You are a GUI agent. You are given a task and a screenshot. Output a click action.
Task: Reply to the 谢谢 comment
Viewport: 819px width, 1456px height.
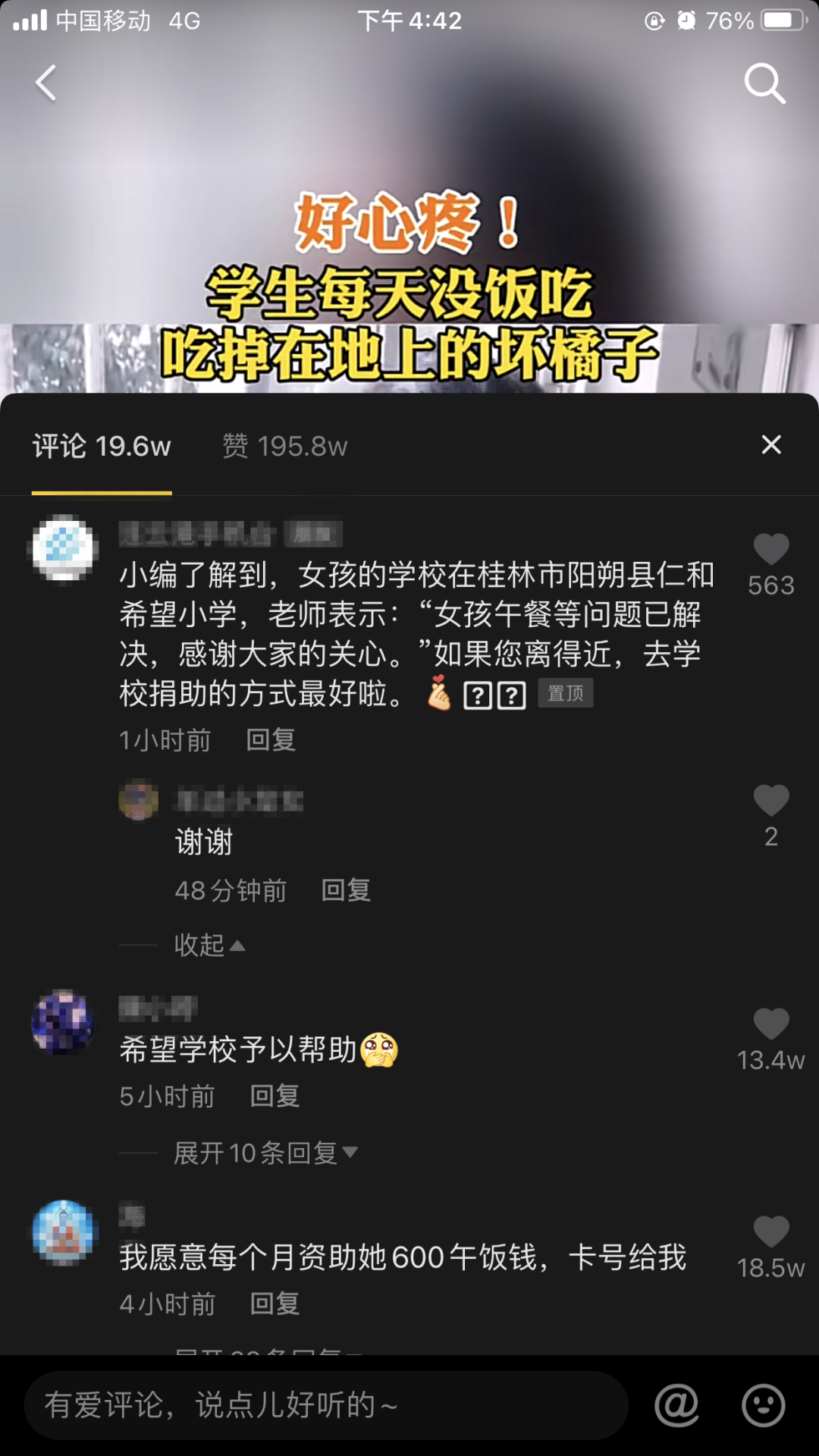click(346, 890)
